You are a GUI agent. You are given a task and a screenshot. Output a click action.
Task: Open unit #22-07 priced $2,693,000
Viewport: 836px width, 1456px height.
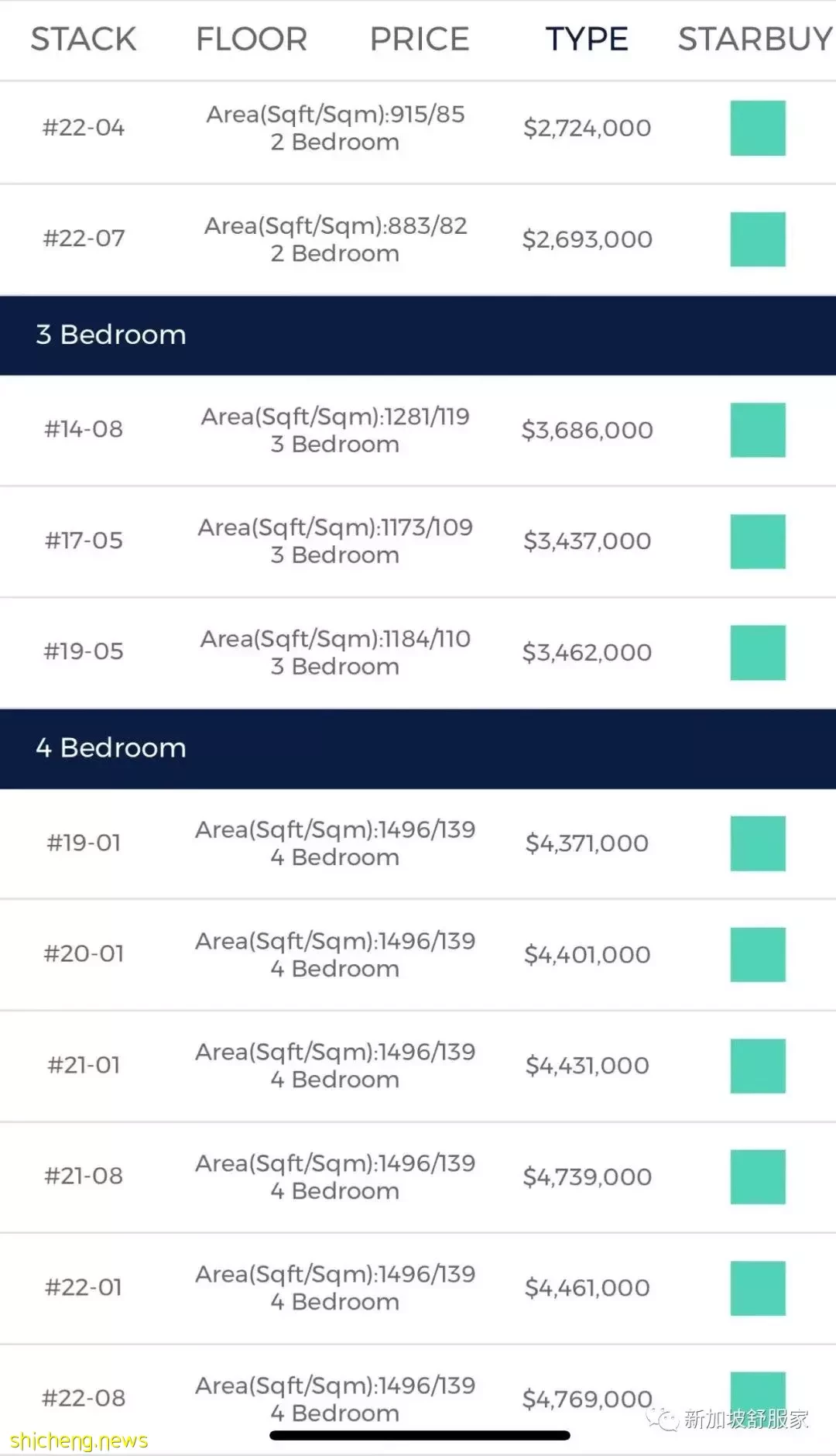point(418,239)
